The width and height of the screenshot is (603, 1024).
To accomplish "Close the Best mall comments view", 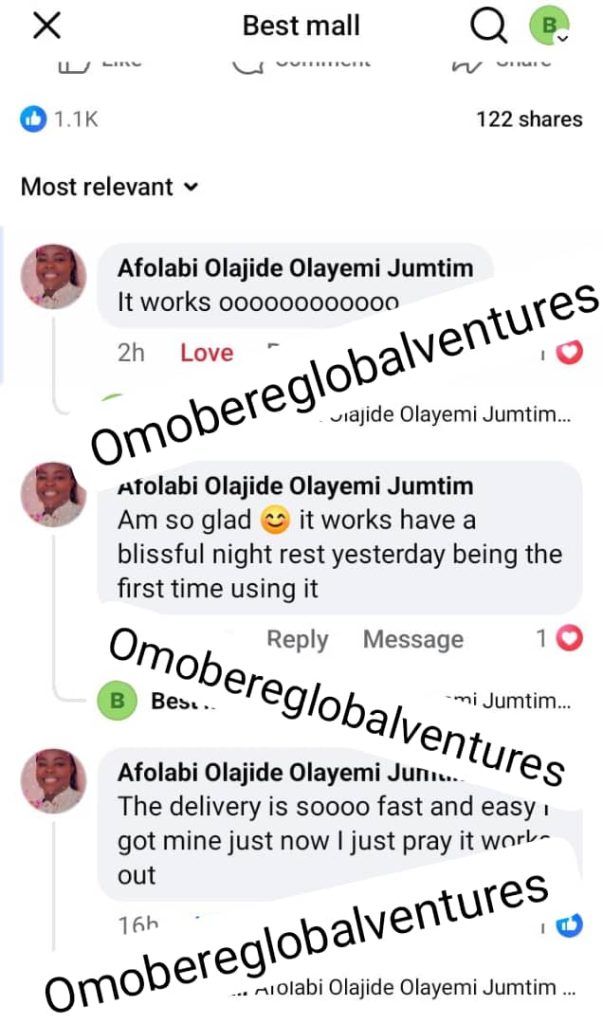I will pos(47,27).
